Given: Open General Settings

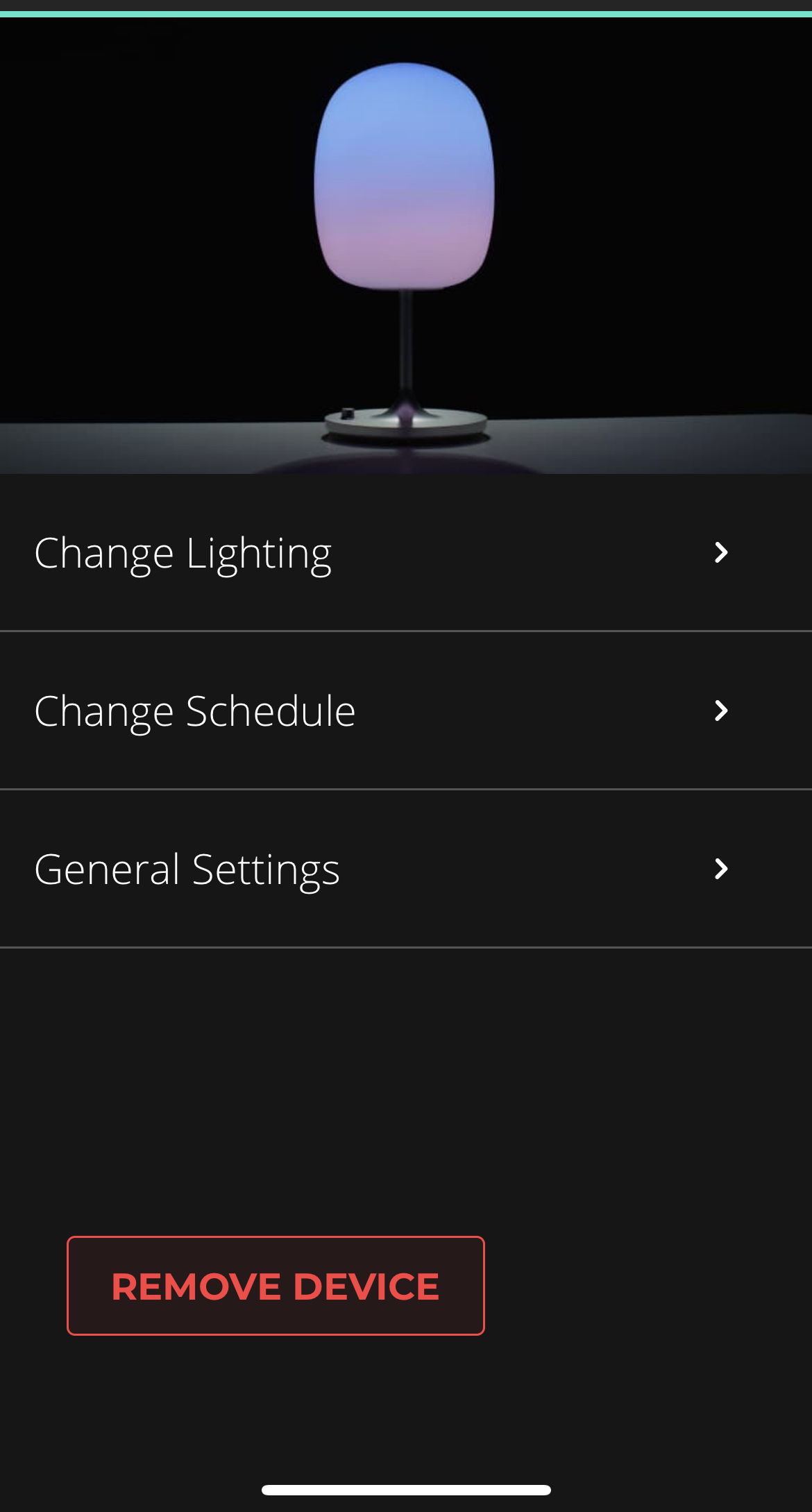Looking at the screenshot, I should [406, 869].
